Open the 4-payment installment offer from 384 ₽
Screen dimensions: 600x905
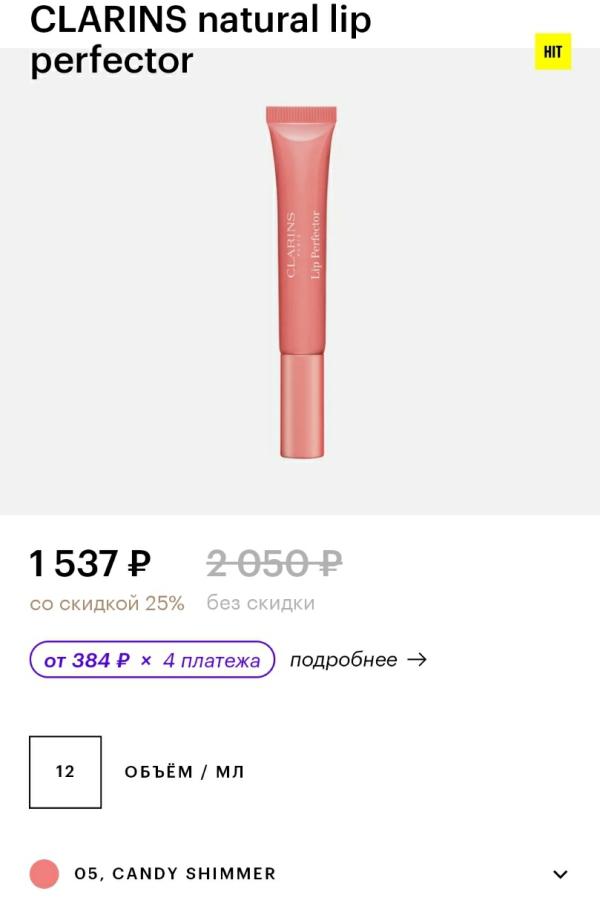click(152, 660)
